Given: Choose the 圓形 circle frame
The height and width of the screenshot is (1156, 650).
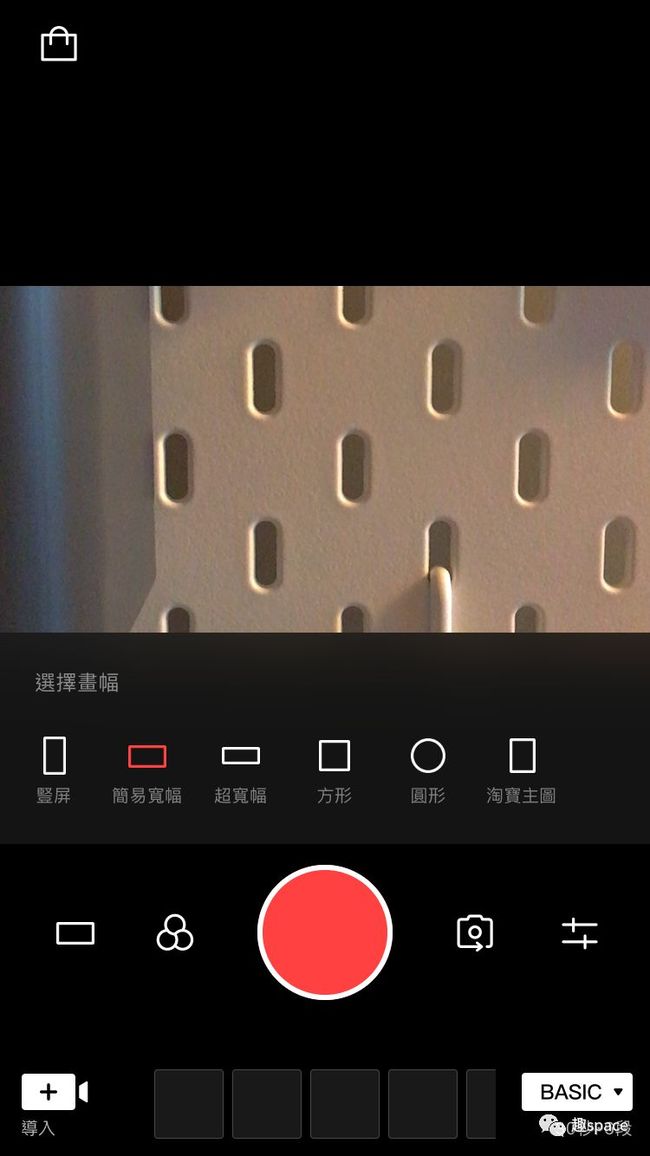Looking at the screenshot, I should (x=427, y=770).
